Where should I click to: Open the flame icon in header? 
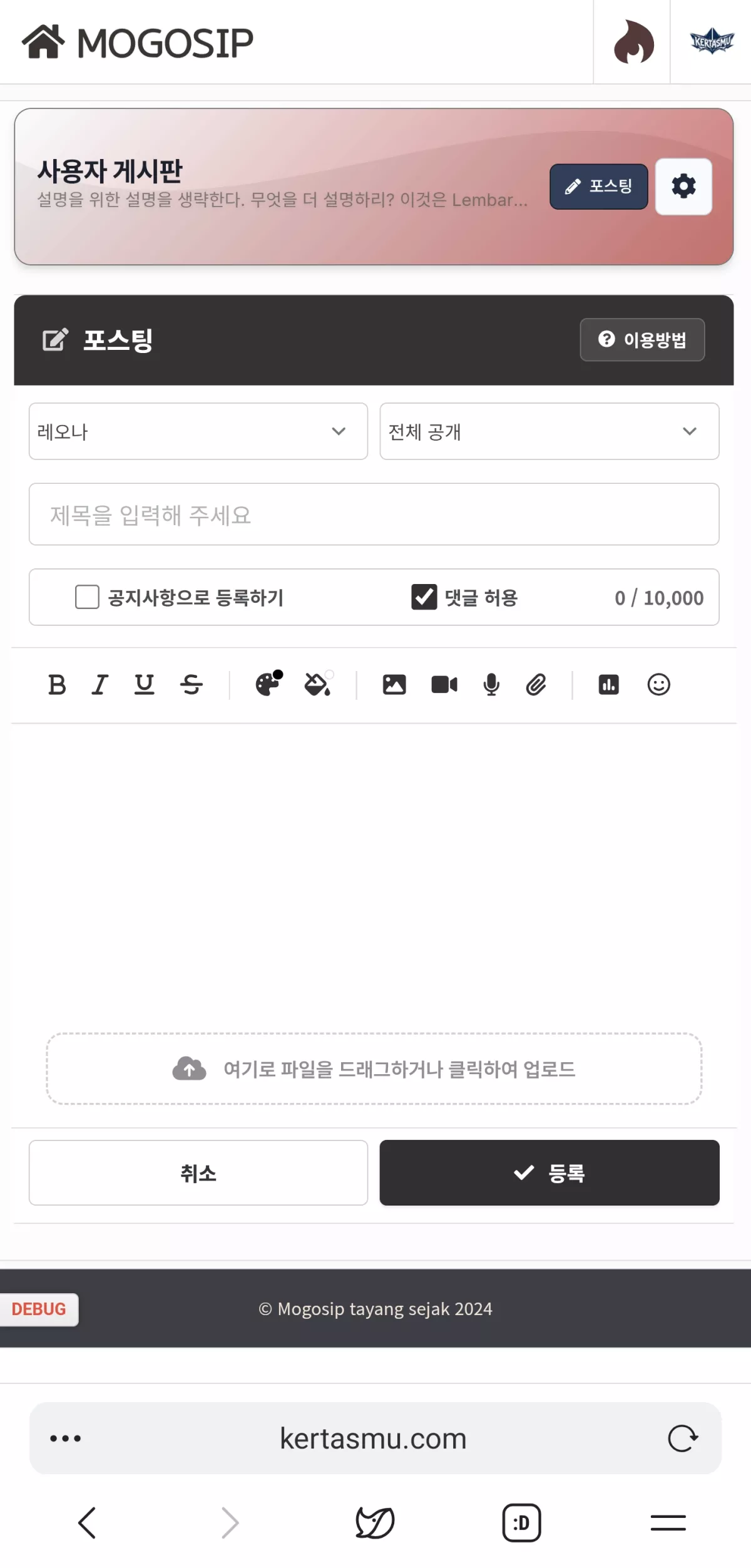(x=633, y=43)
